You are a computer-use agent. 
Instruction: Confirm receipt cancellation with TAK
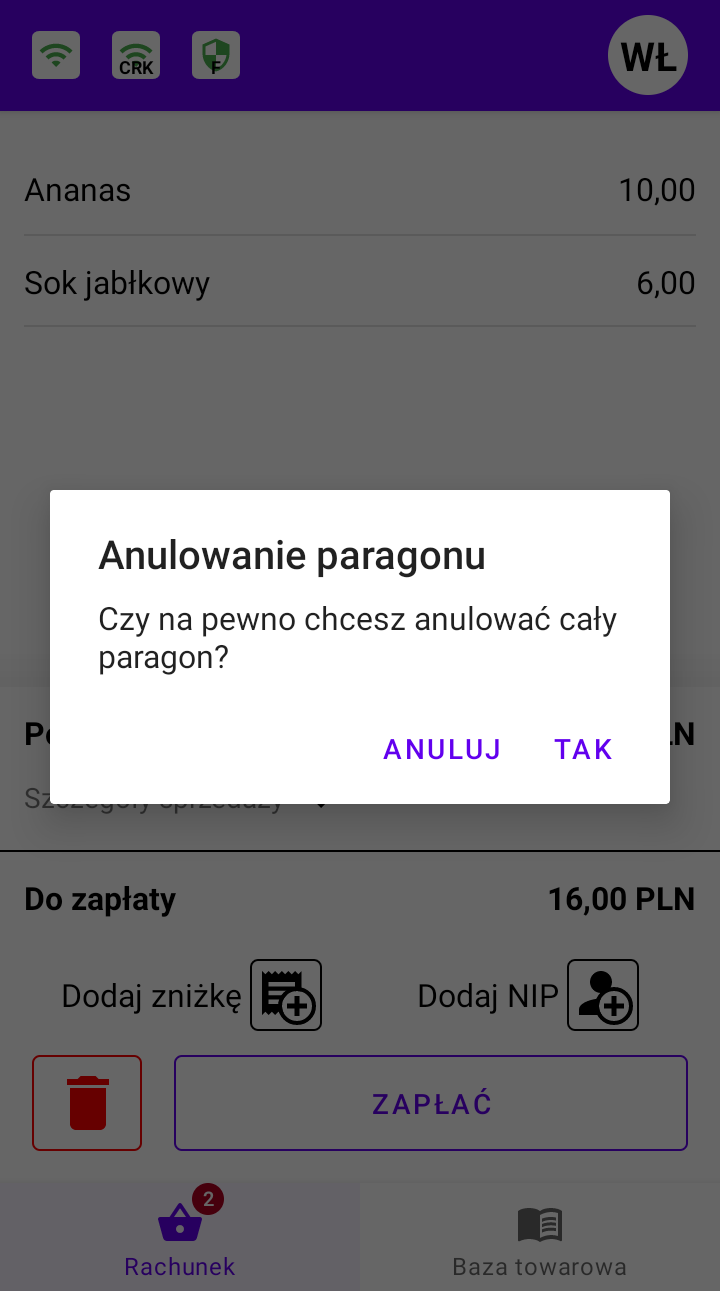click(x=583, y=749)
